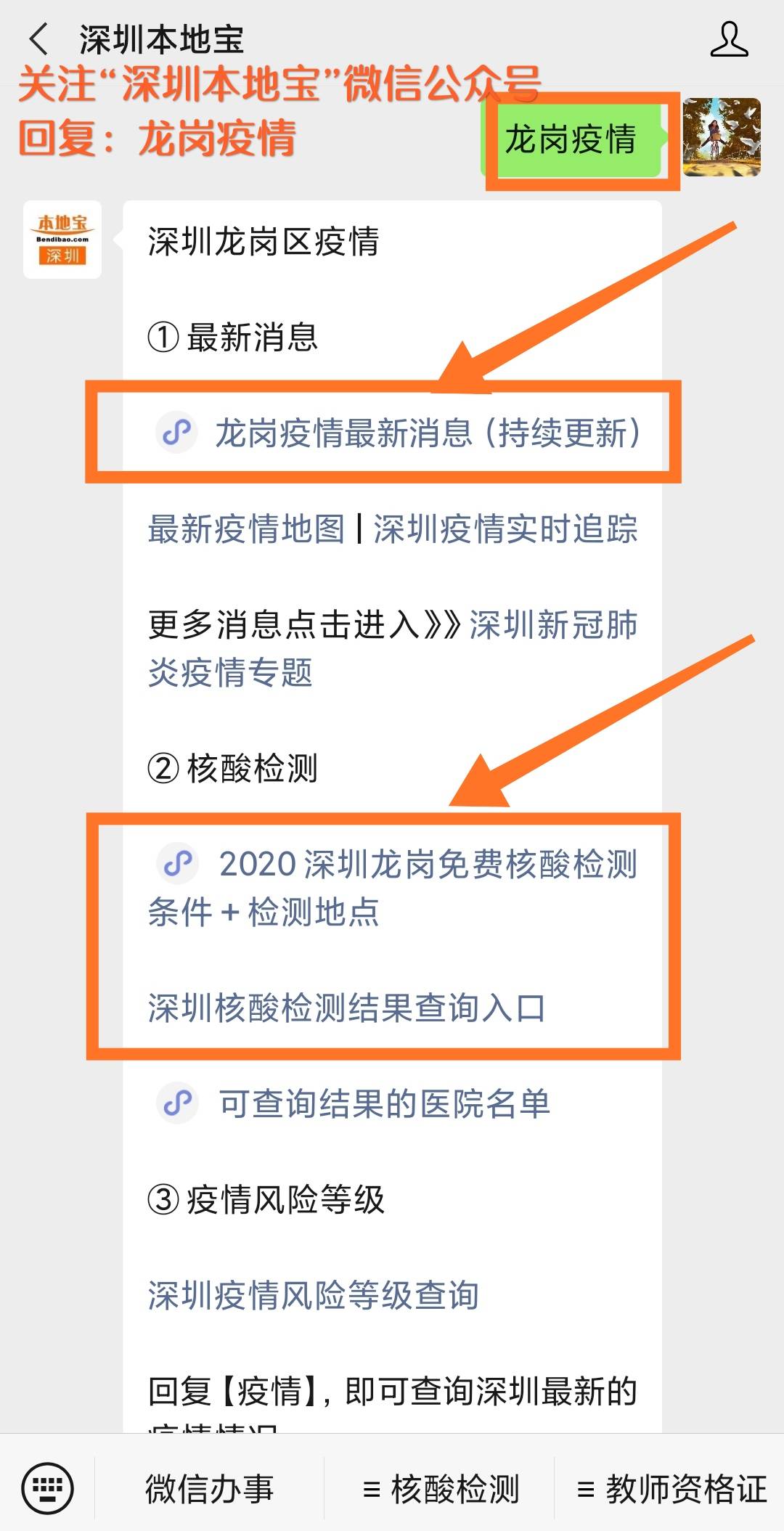784x1531 pixels.
Task: Open the 深圳核酸检测结果查询入口 link
Action: click(347, 1008)
